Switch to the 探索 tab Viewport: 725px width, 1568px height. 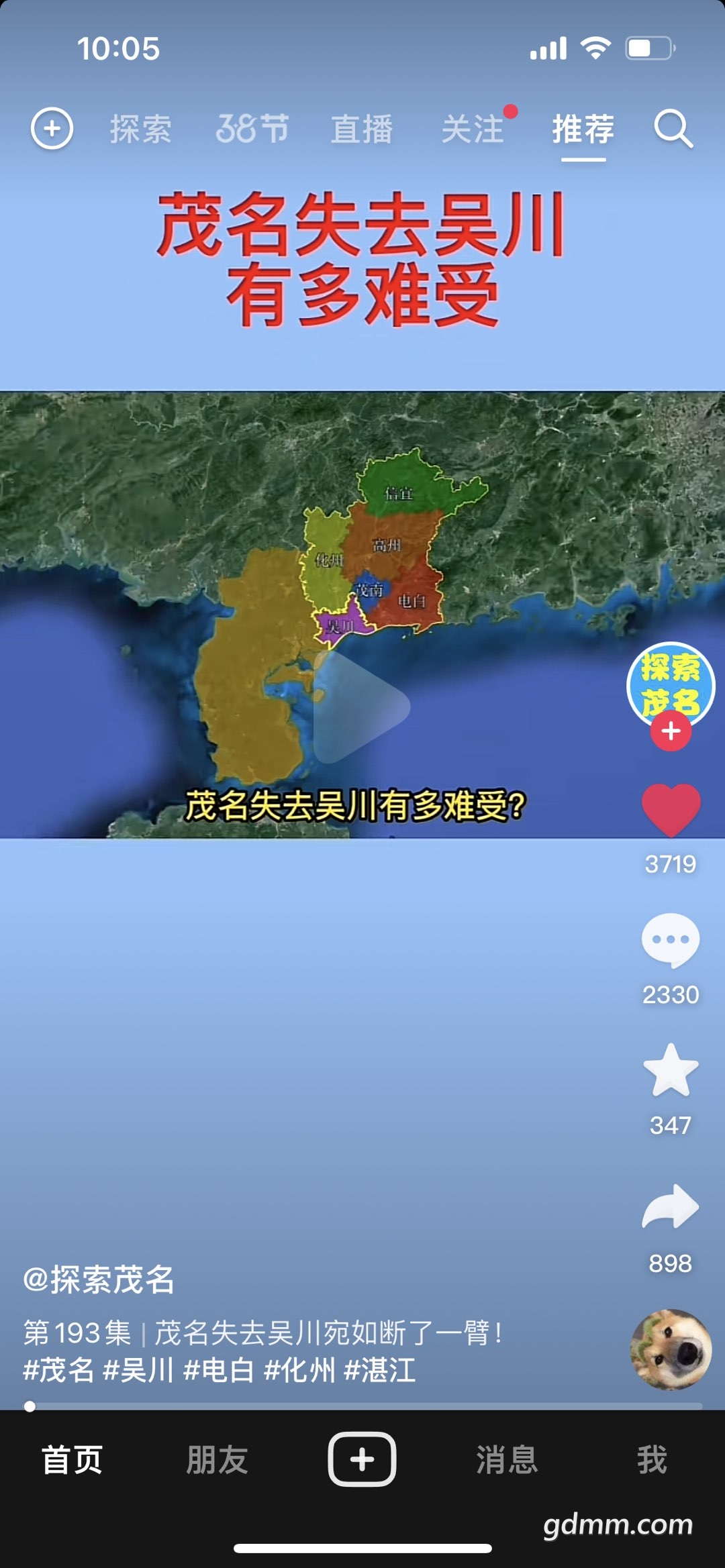[141, 129]
